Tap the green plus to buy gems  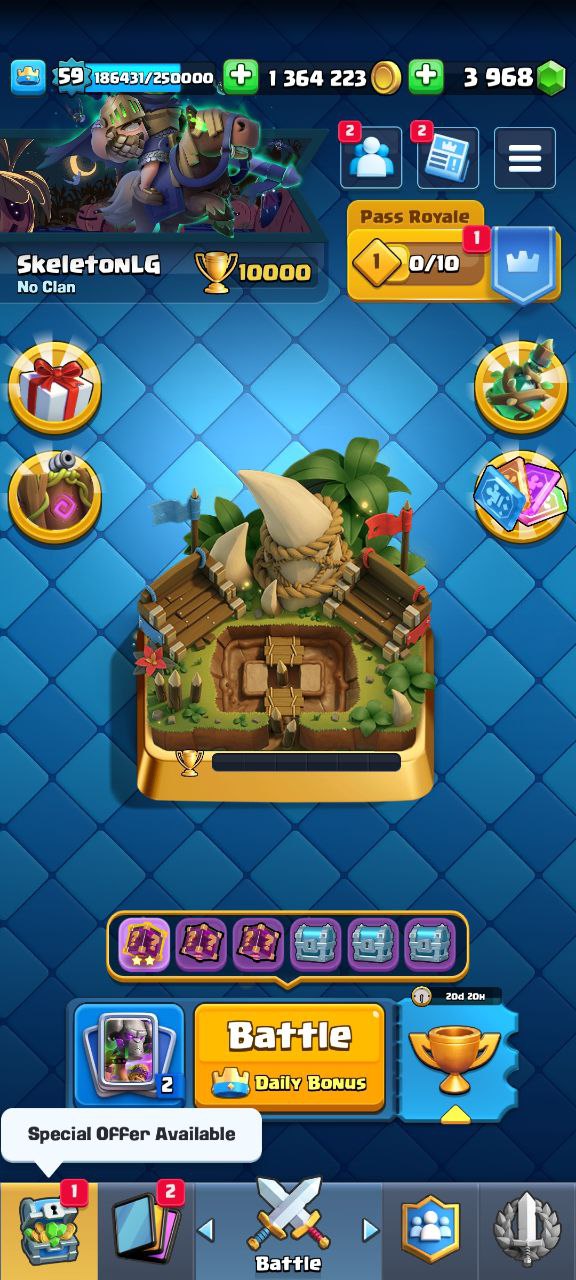(426, 77)
